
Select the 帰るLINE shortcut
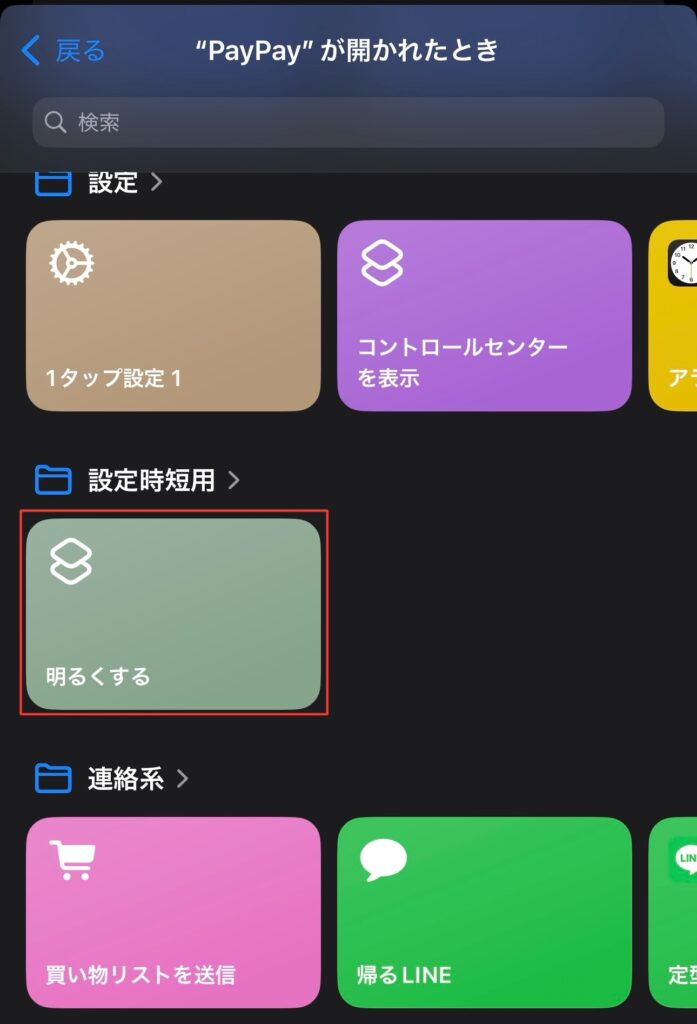click(x=484, y=912)
